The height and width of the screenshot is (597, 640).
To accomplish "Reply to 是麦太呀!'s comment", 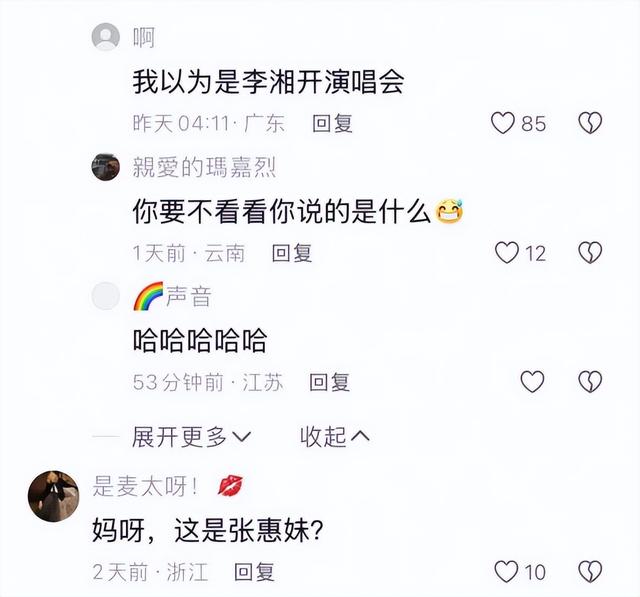I will pyautogui.click(x=255, y=571).
